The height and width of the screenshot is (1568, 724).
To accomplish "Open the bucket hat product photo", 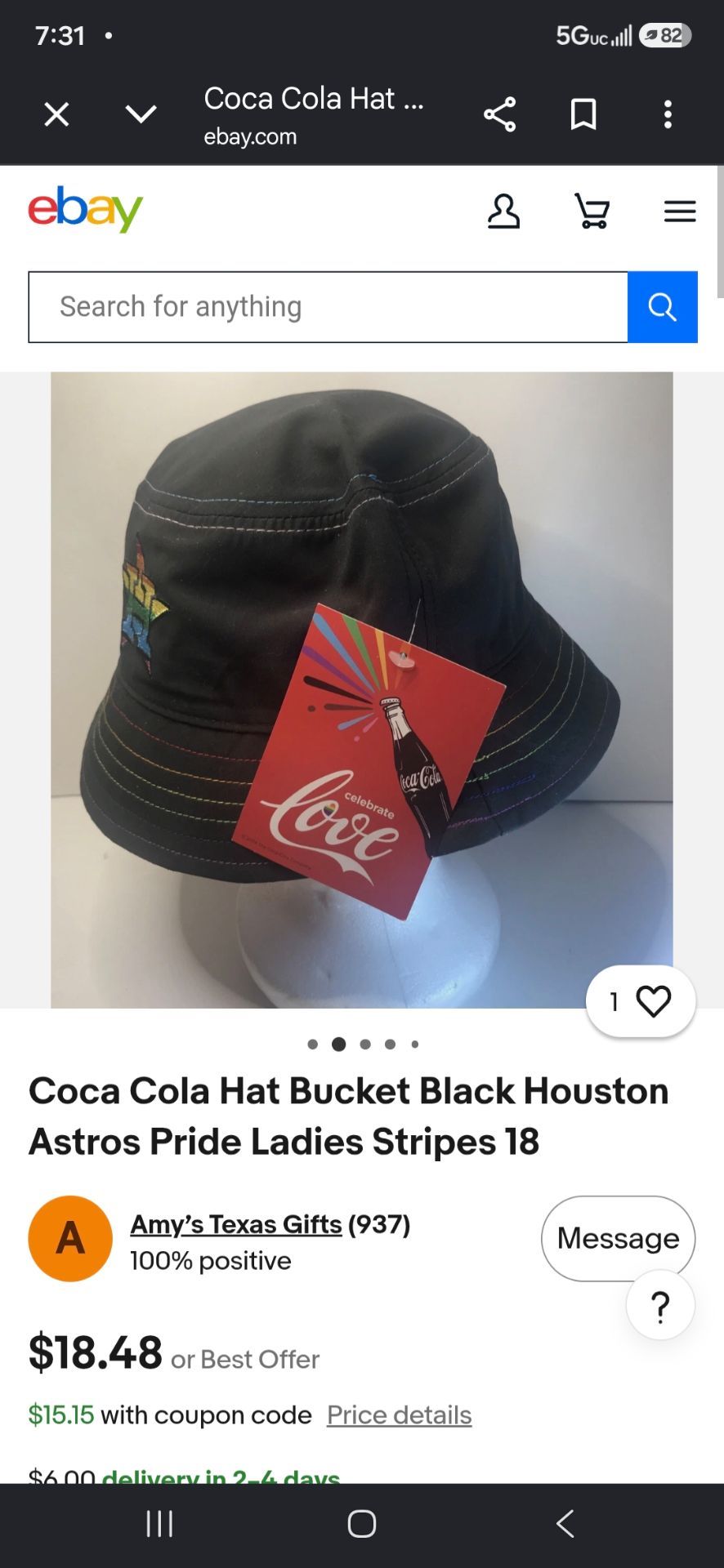I will click(x=362, y=690).
